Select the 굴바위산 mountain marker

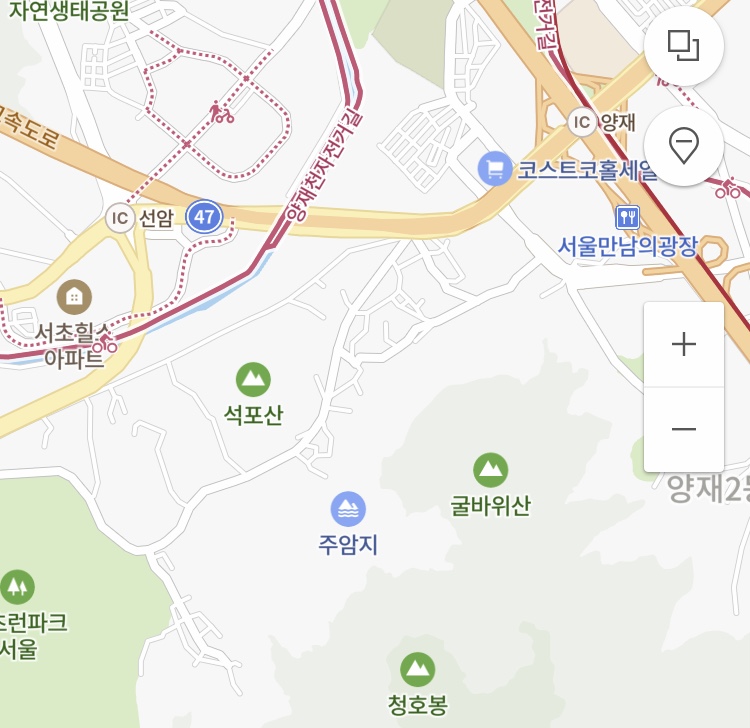click(490, 470)
